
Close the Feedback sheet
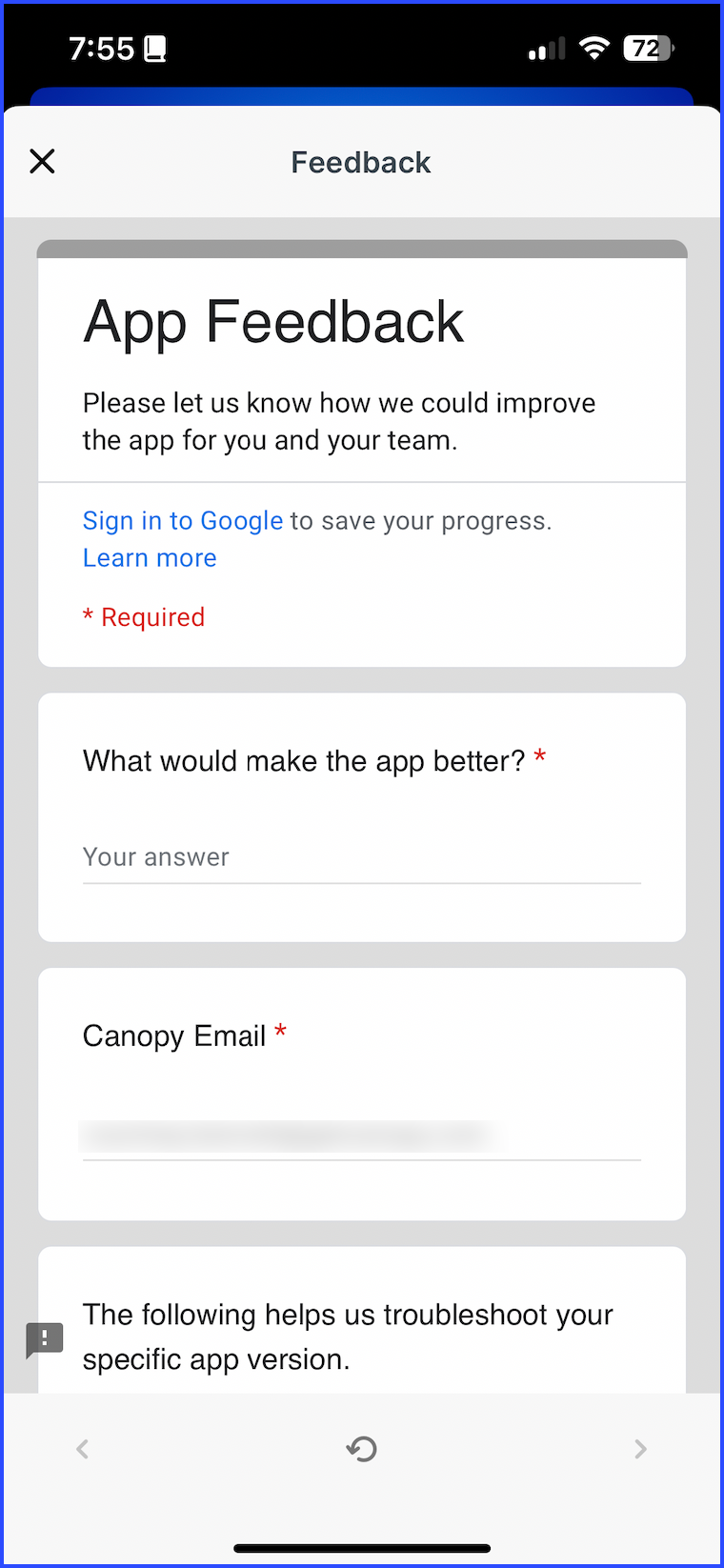[x=42, y=161]
